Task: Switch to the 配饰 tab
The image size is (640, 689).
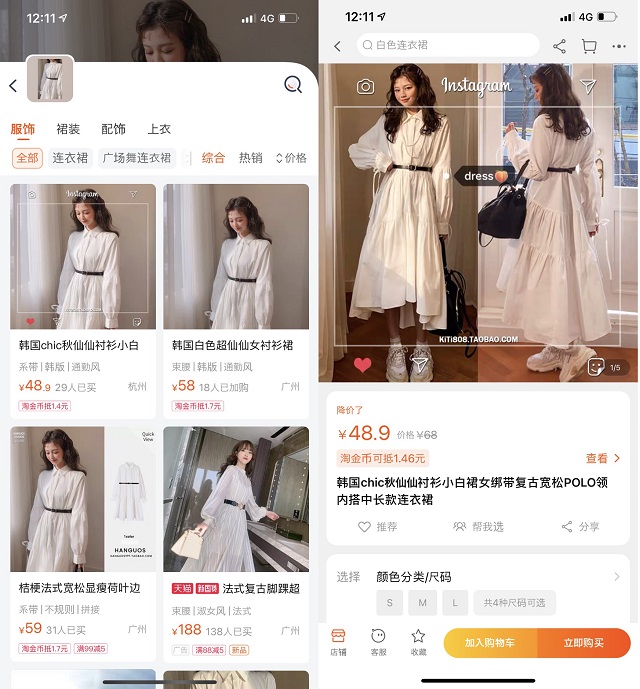Action: pos(113,129)
